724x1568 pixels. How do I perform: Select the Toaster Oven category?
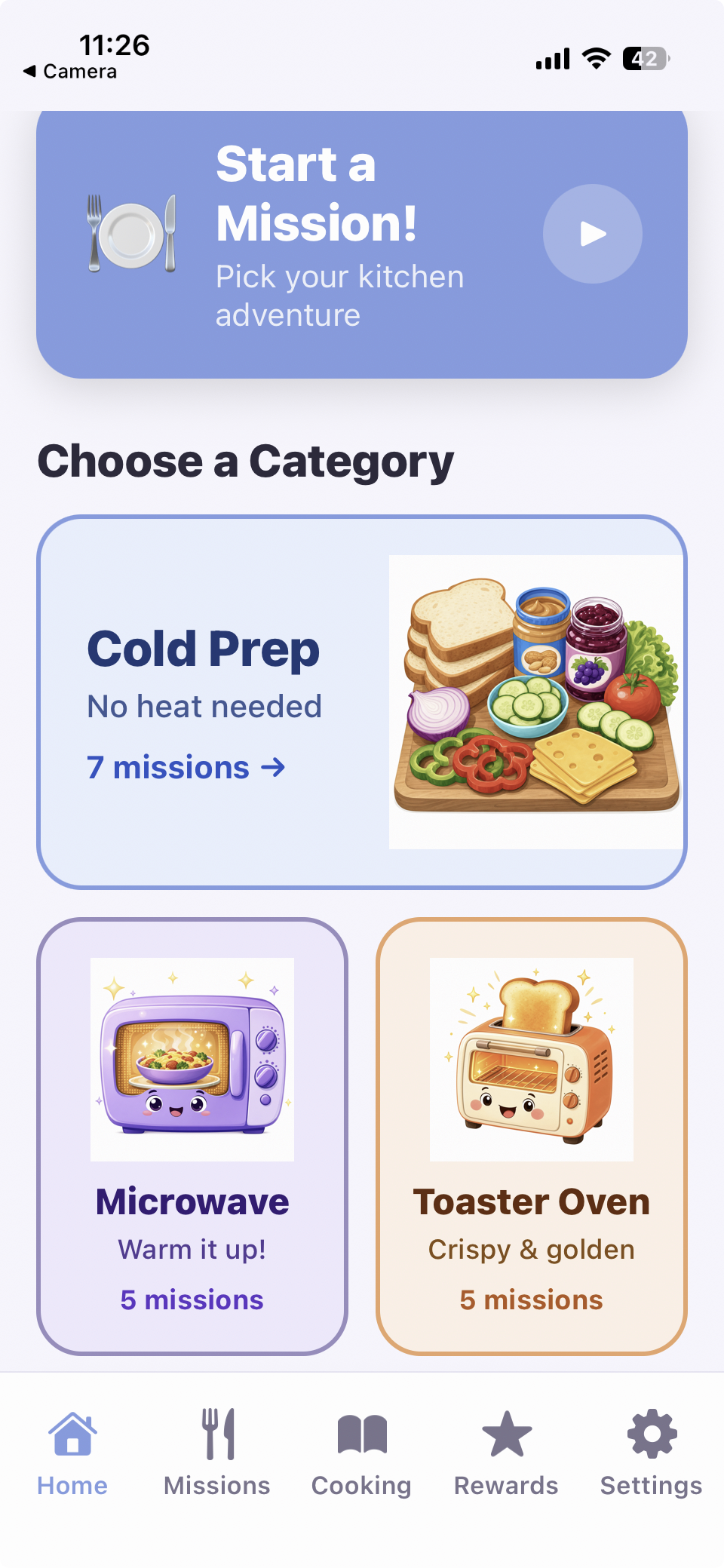pyautogui.click(x=532, y=1137)
